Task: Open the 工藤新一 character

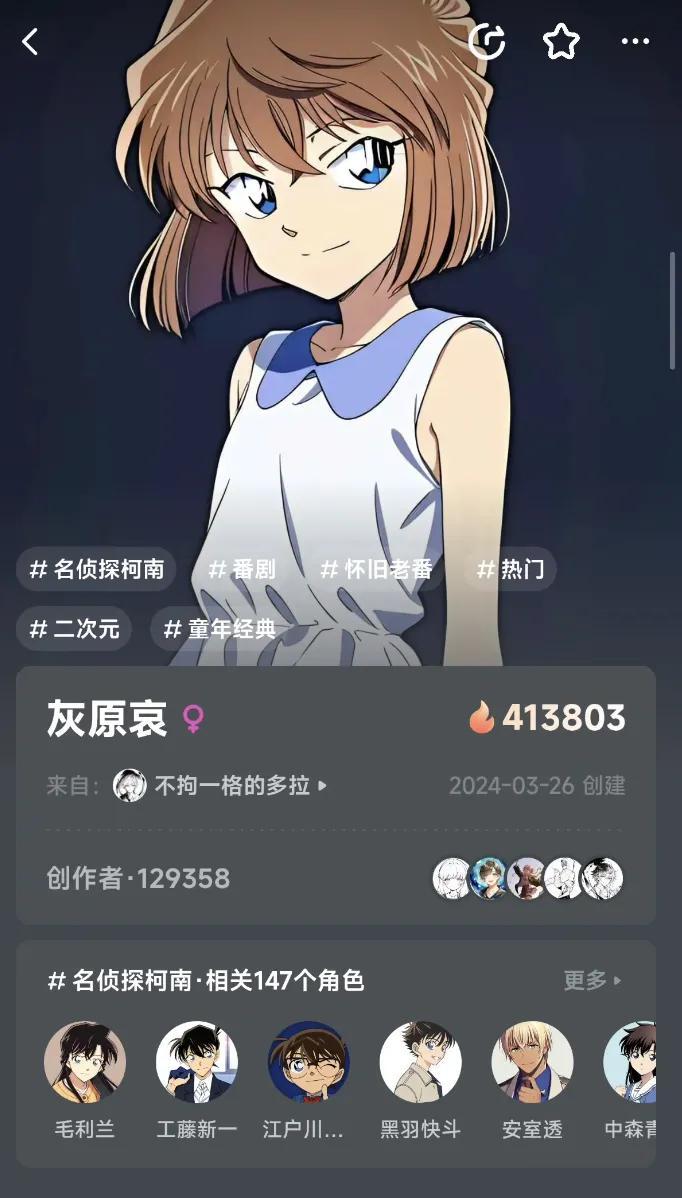Action: tap(197, 1062)
